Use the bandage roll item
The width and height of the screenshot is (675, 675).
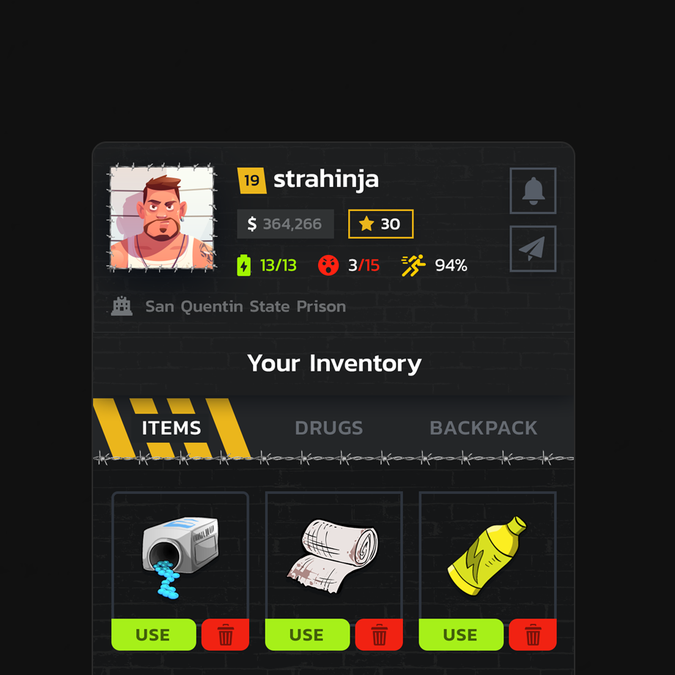pos(306,634)
